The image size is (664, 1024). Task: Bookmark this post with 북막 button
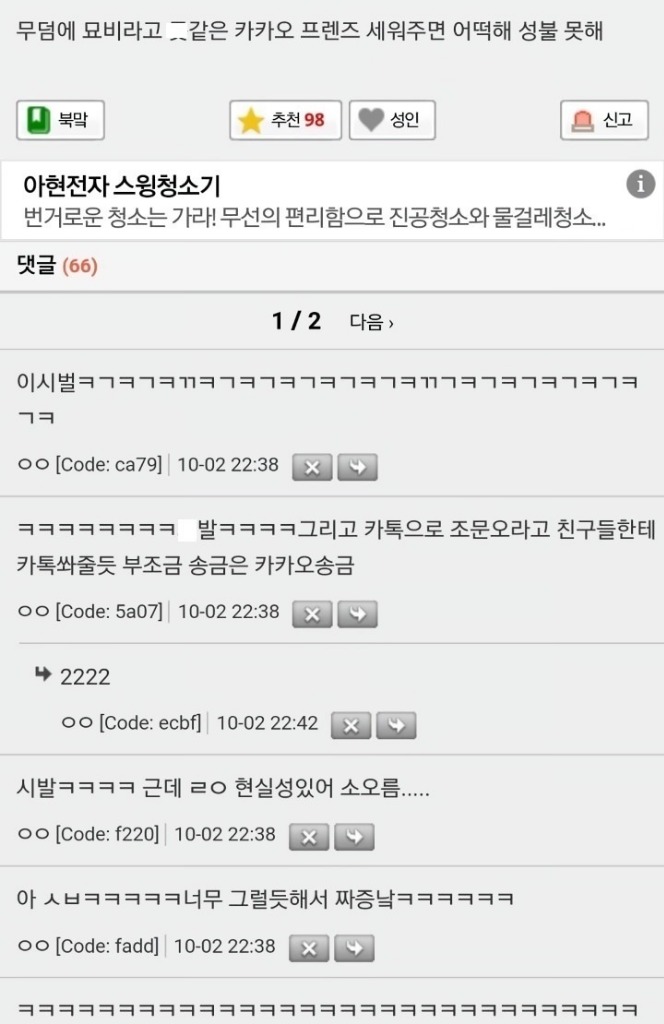pyautogui.click(x=60, y=120)
